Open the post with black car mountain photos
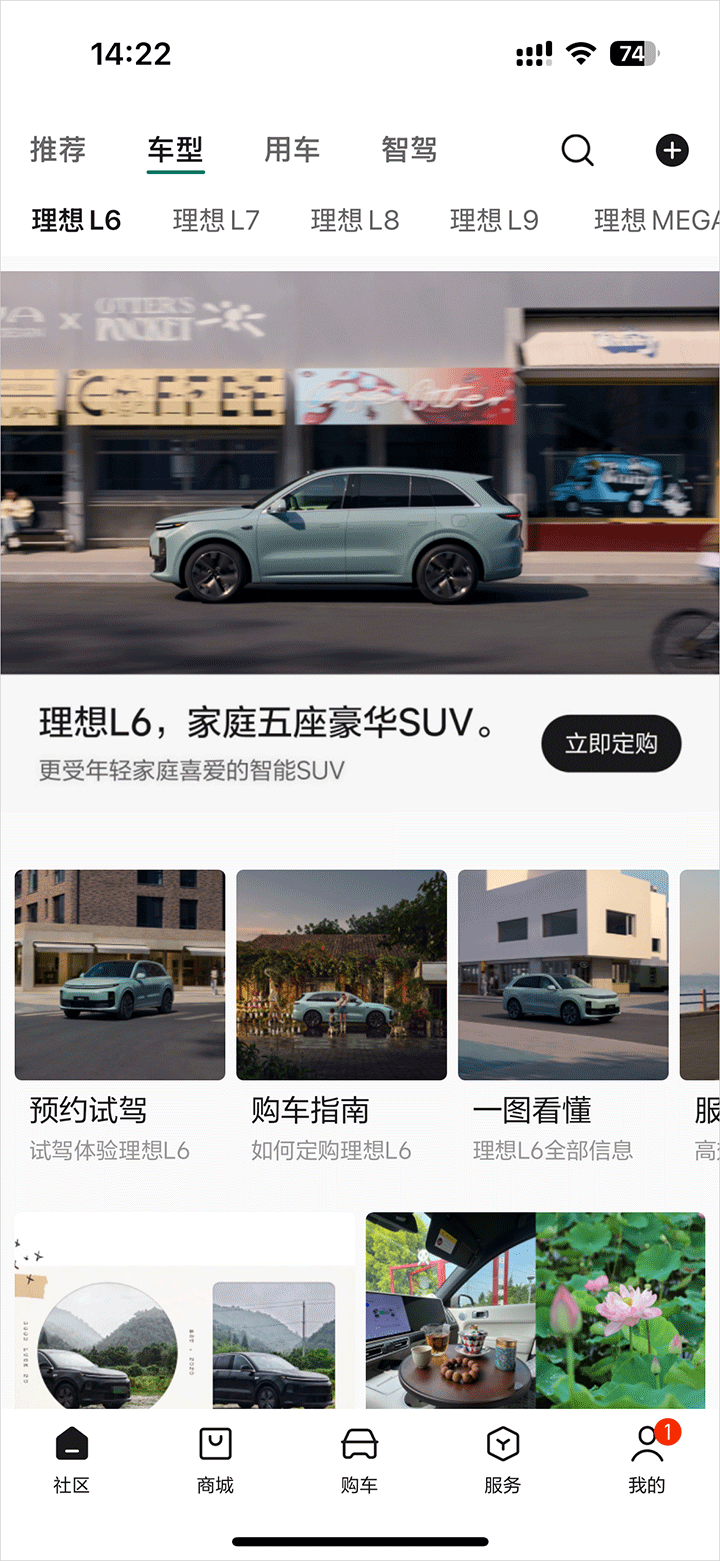The image size is (720, 1561). [x=185, y=1310]
